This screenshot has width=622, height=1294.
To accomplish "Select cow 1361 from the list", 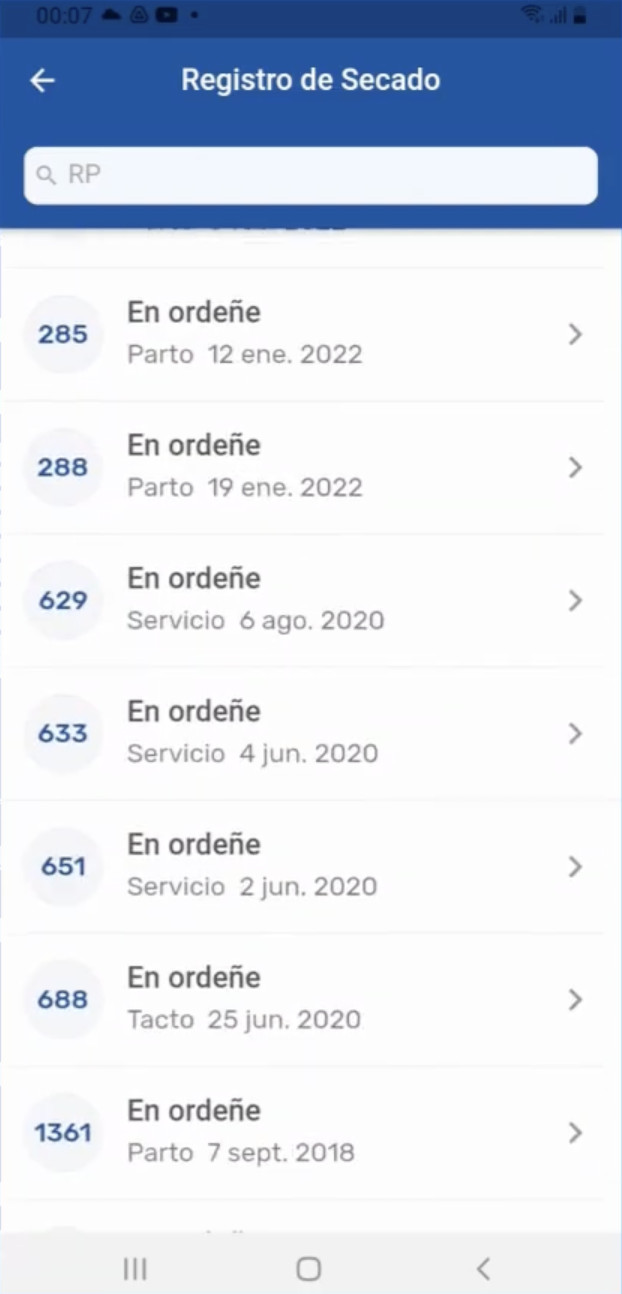I will tap(310, 1132).
